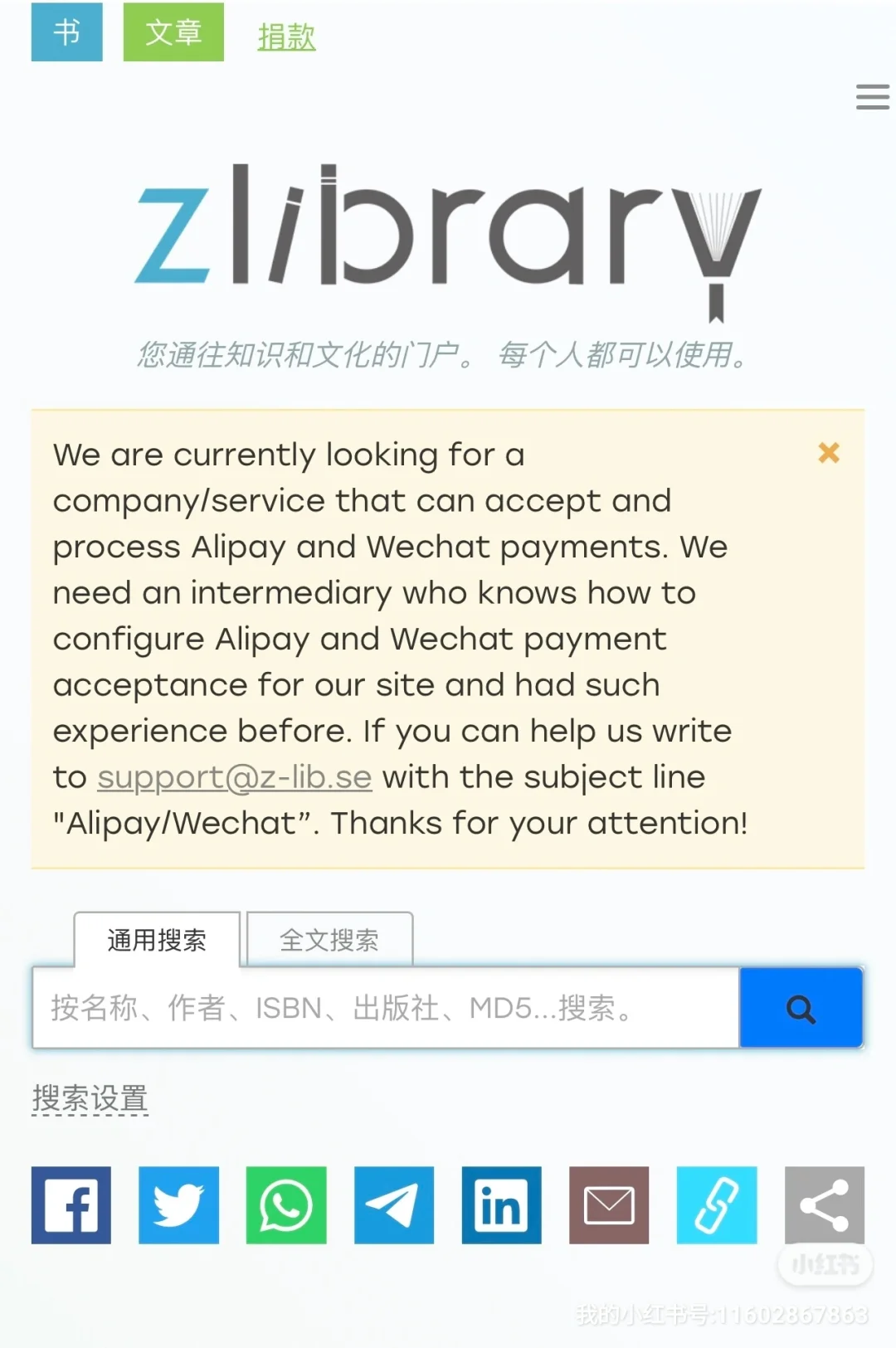Open 搜索设置 search settings
This screenshot has width=896, height=1348.
point(90,1098)
